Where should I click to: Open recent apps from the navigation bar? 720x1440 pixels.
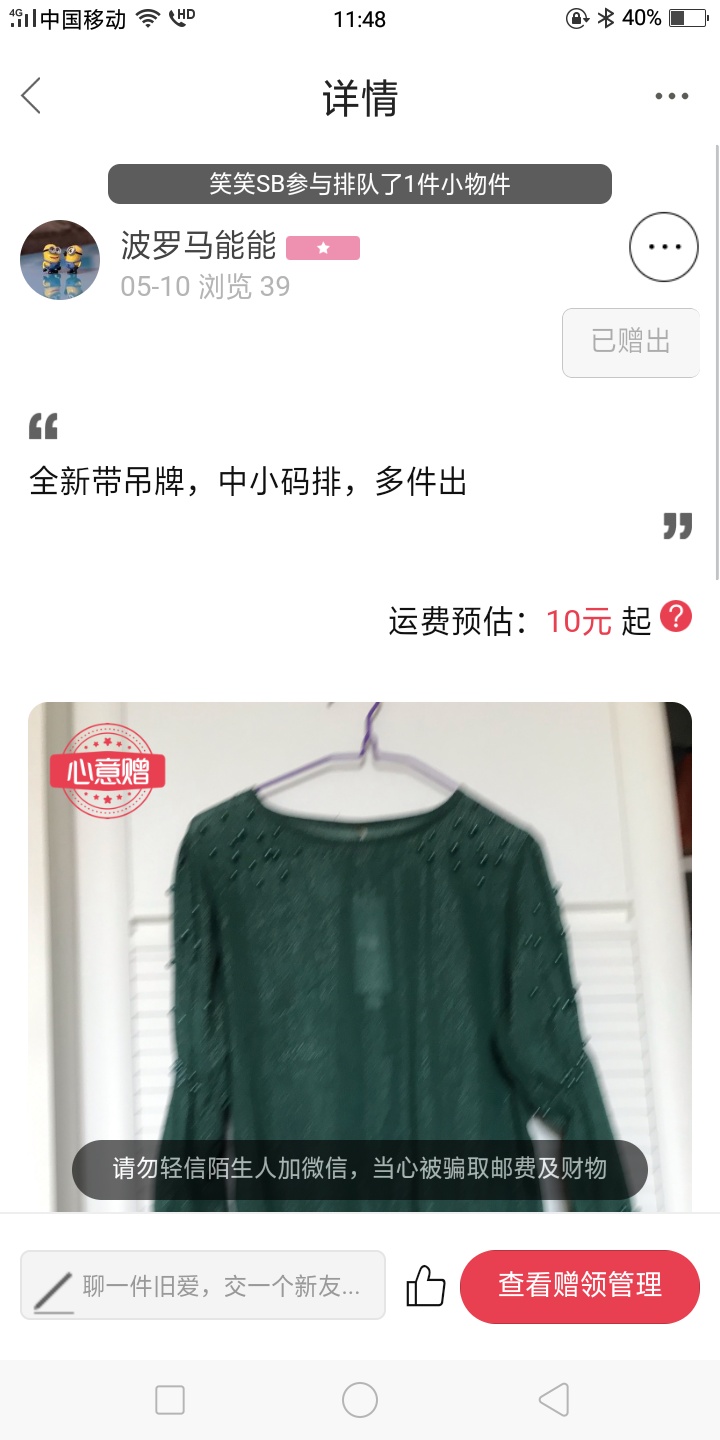[x=170, y=1400]
